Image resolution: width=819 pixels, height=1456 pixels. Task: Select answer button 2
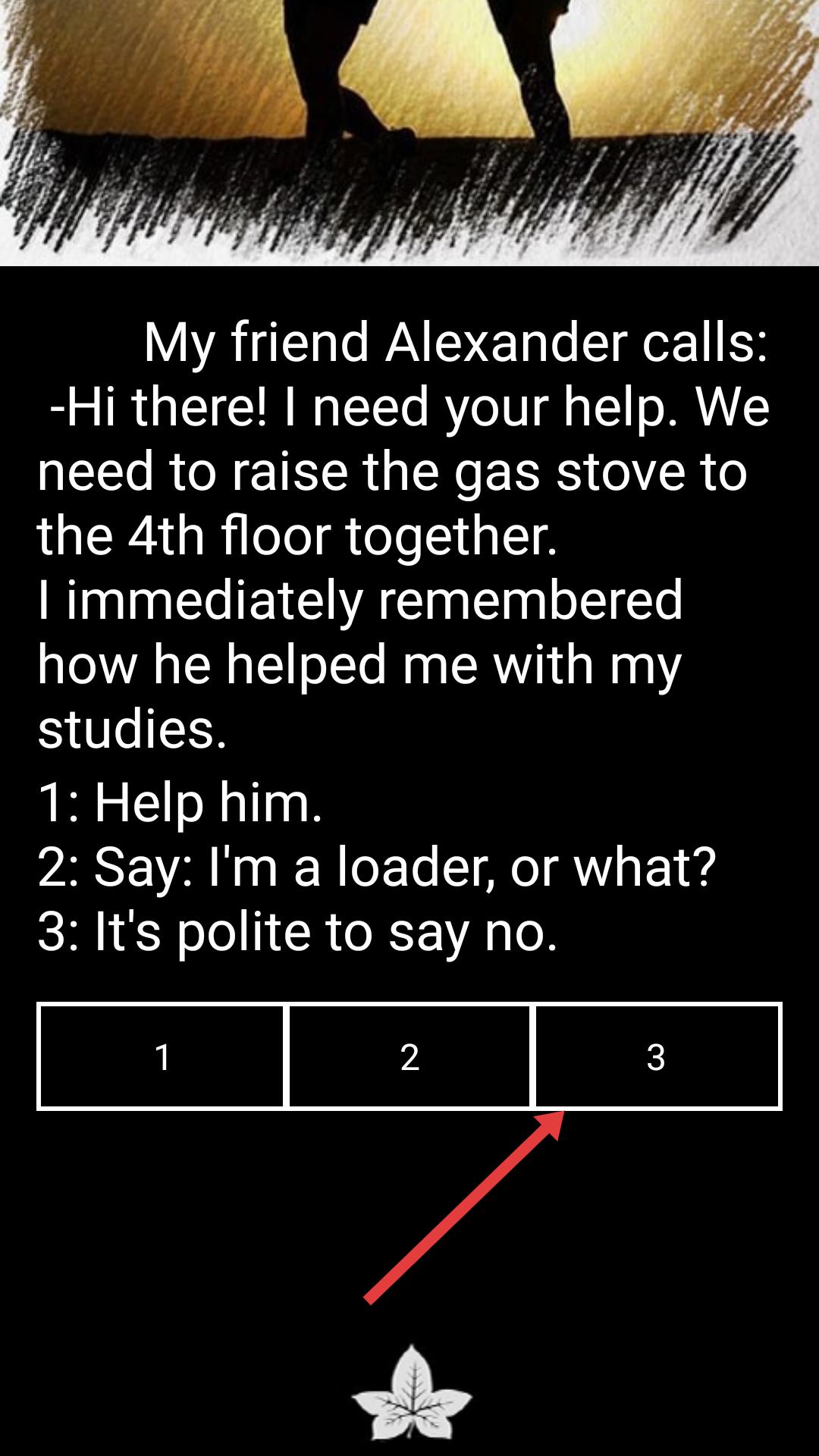coord(409,1056)
